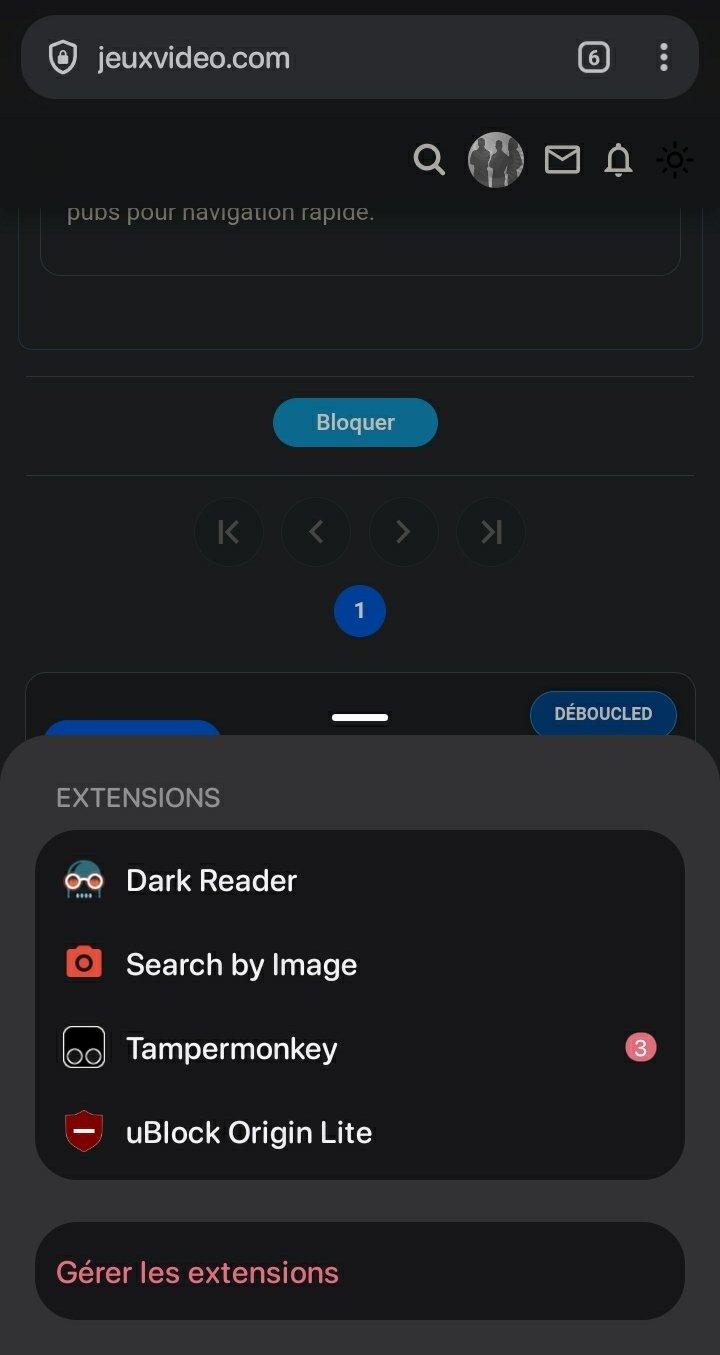Open Tampermonkey extension
This screenshot has height=1355, width=720.
pos(231,1049)
